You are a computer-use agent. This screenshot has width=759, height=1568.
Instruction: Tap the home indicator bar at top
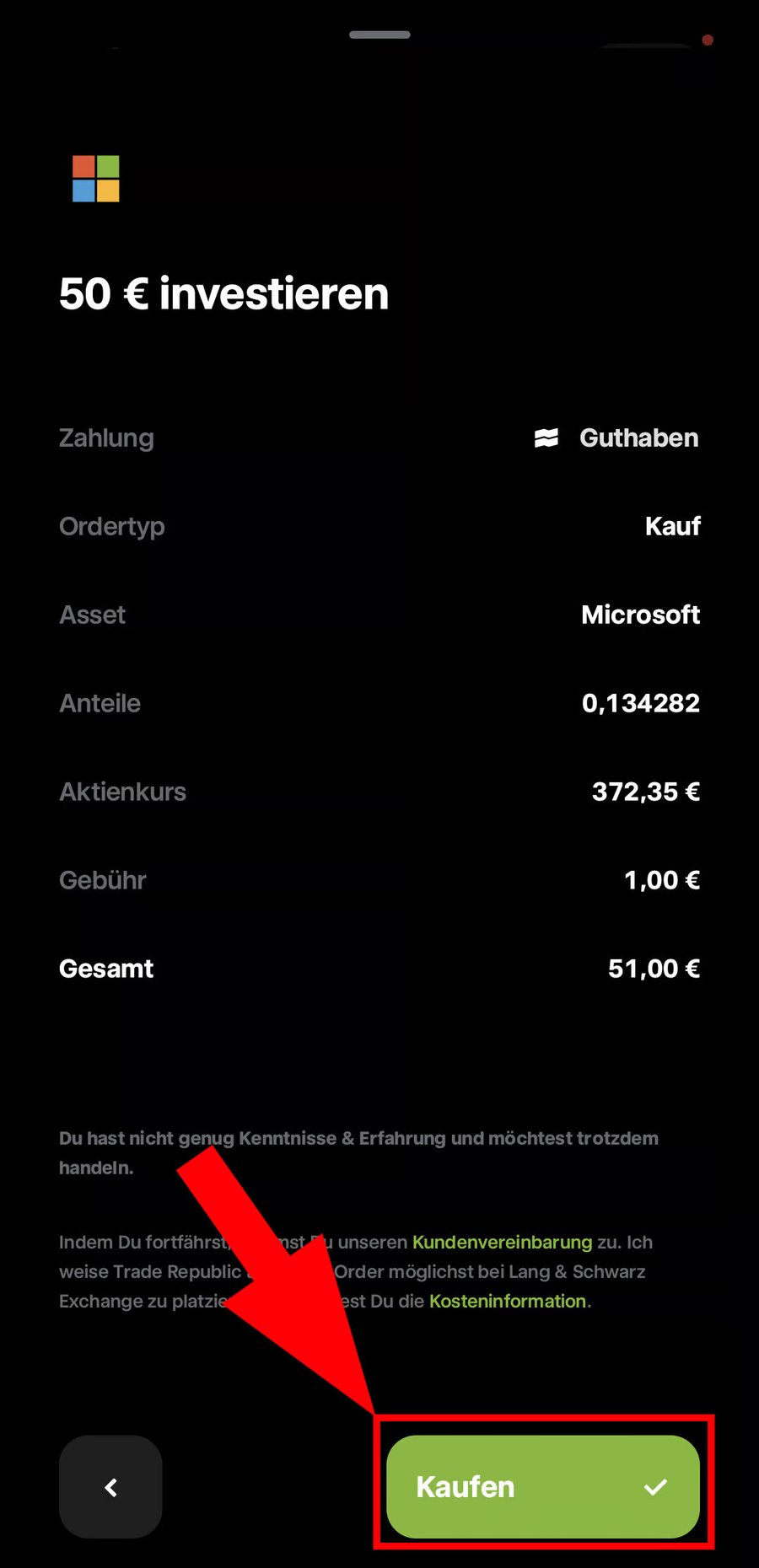click(379, 35)
